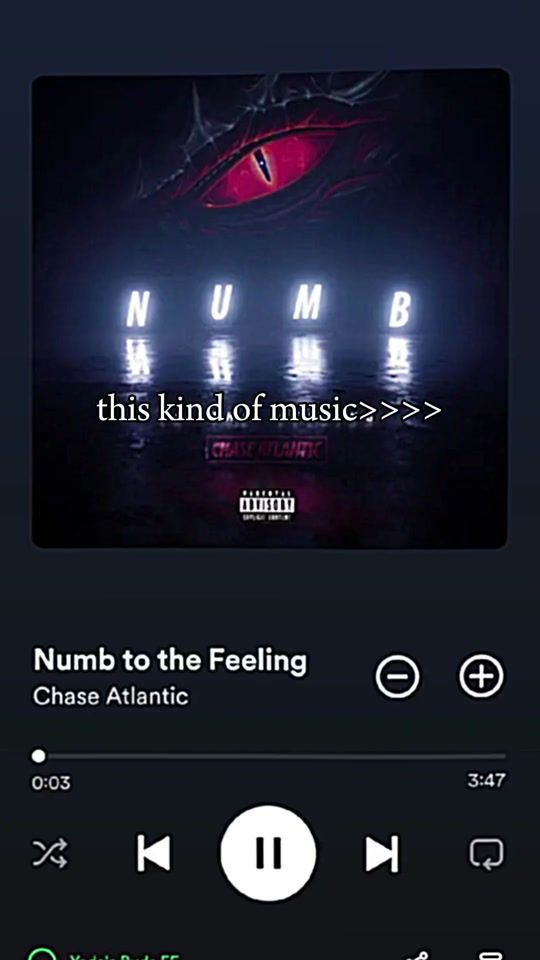Viewport: 540px width, 960px height.
Task: Open the NUMB album cover art
Action: [x=270, y=309]
